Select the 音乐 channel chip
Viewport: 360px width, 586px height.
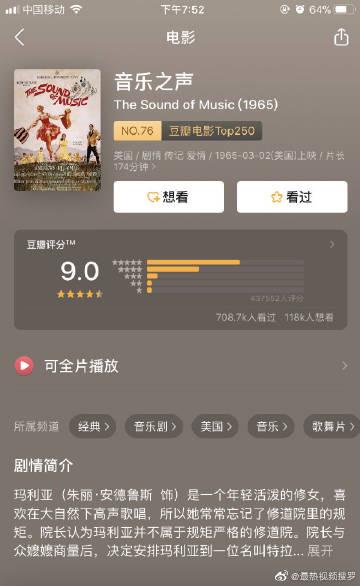(x=271, y=426)
